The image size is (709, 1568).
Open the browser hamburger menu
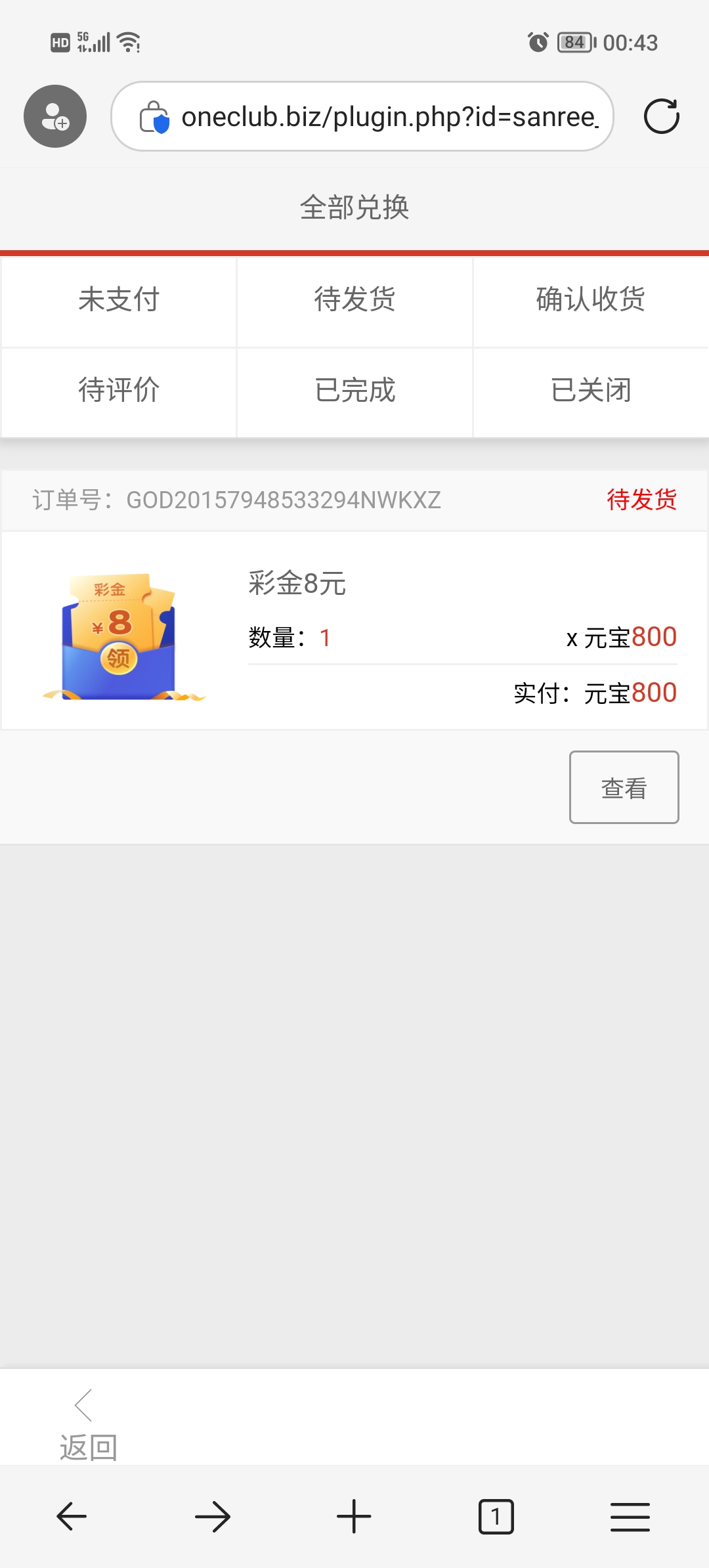pos(630,1517)
